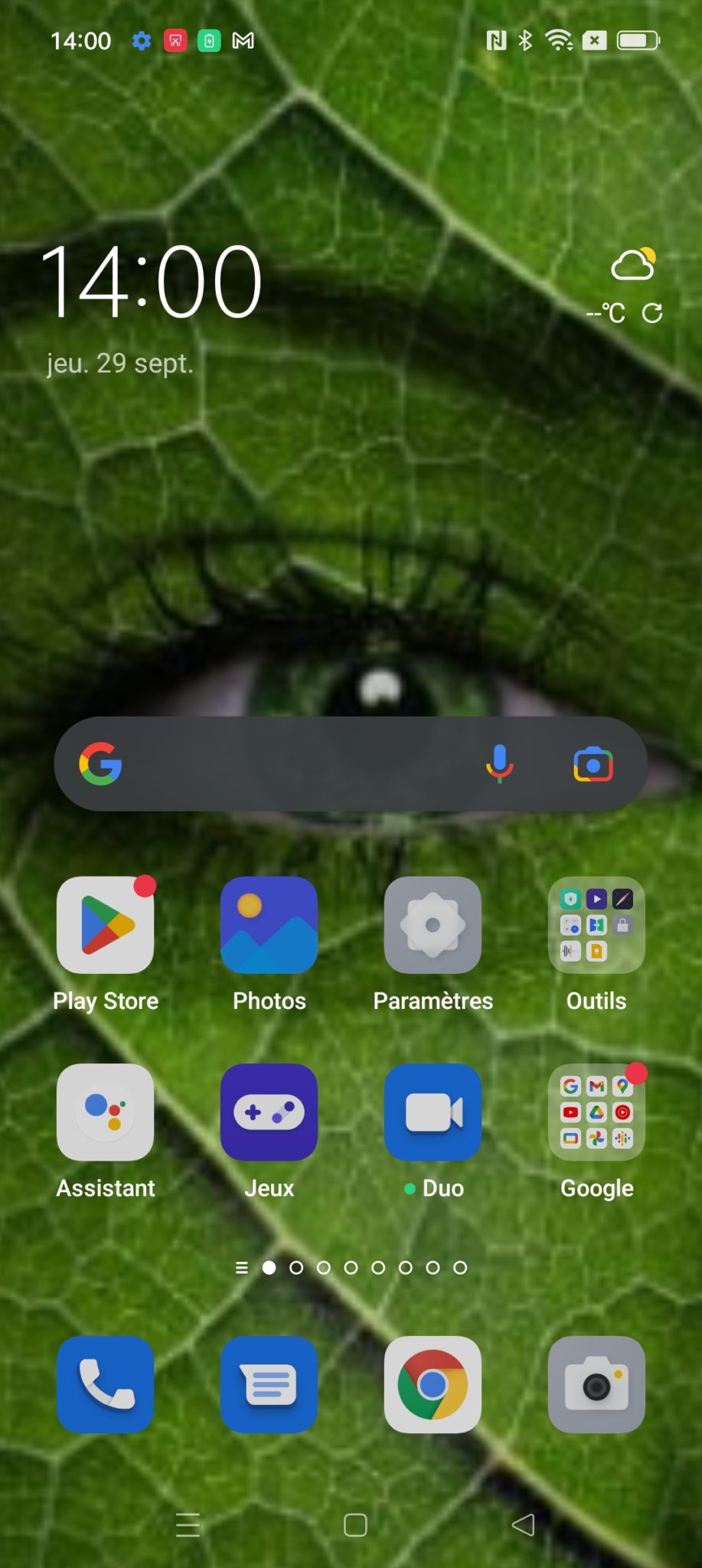The image size is (702, 1568).
Task: Start voice search with the microphone
Action: tap(499, 764)
